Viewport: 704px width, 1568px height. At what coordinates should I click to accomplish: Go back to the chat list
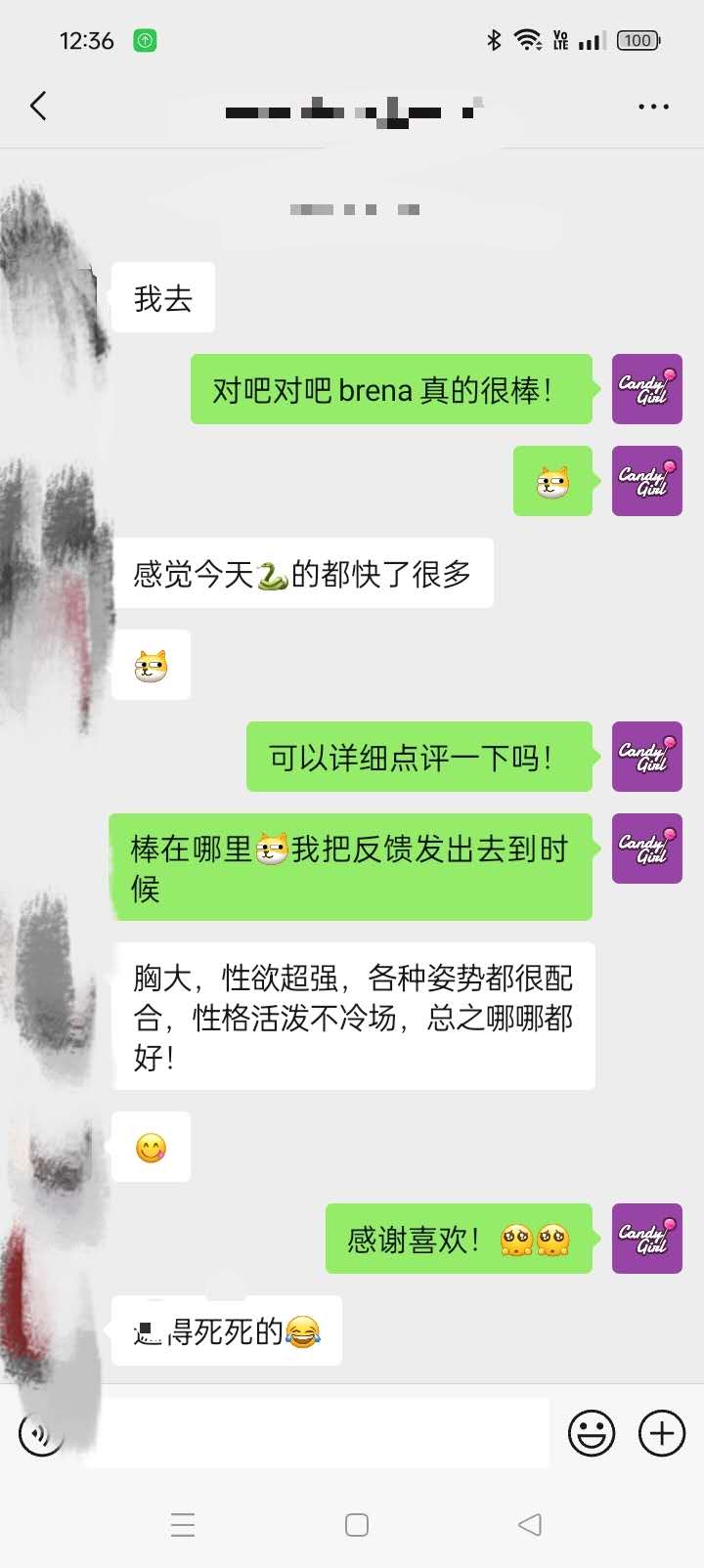click(38, 106)
